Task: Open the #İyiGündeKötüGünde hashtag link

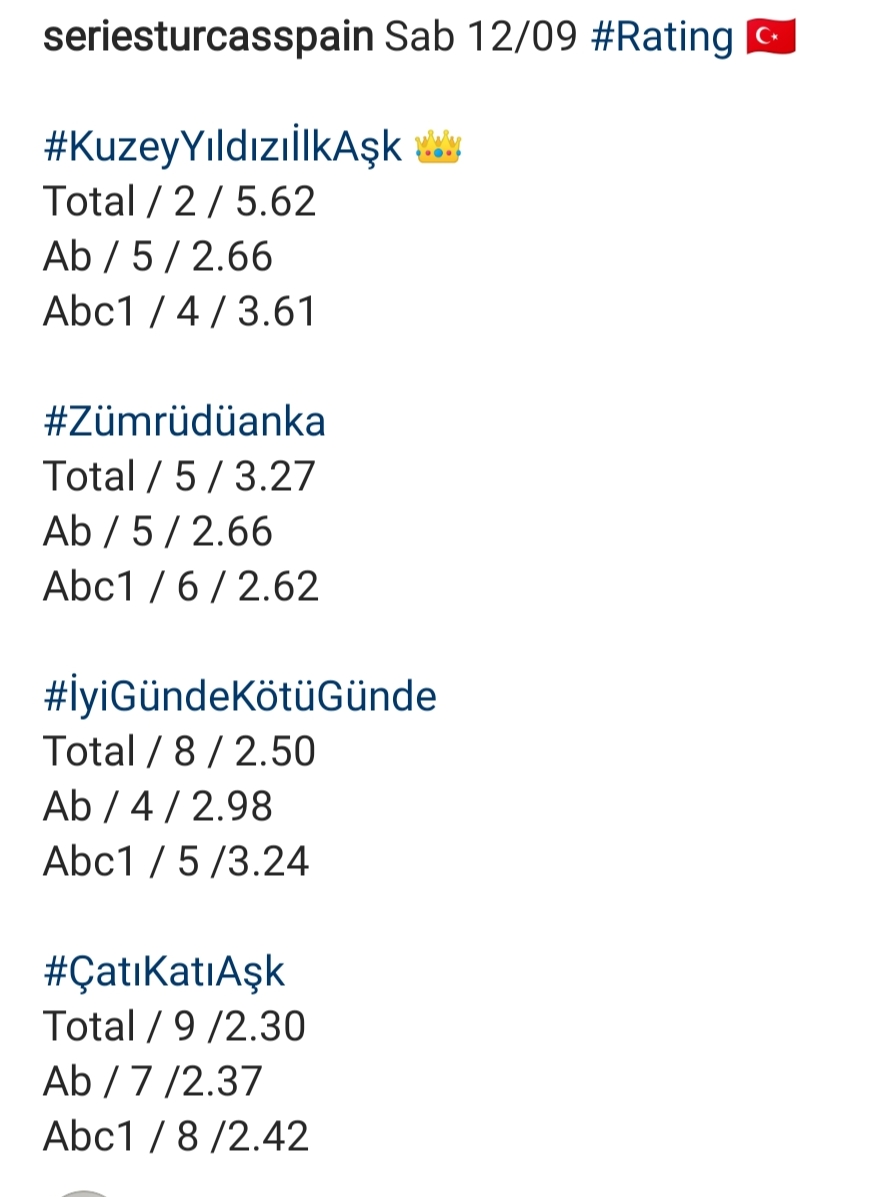Action: pyautogui.click(x=240, y=697)
